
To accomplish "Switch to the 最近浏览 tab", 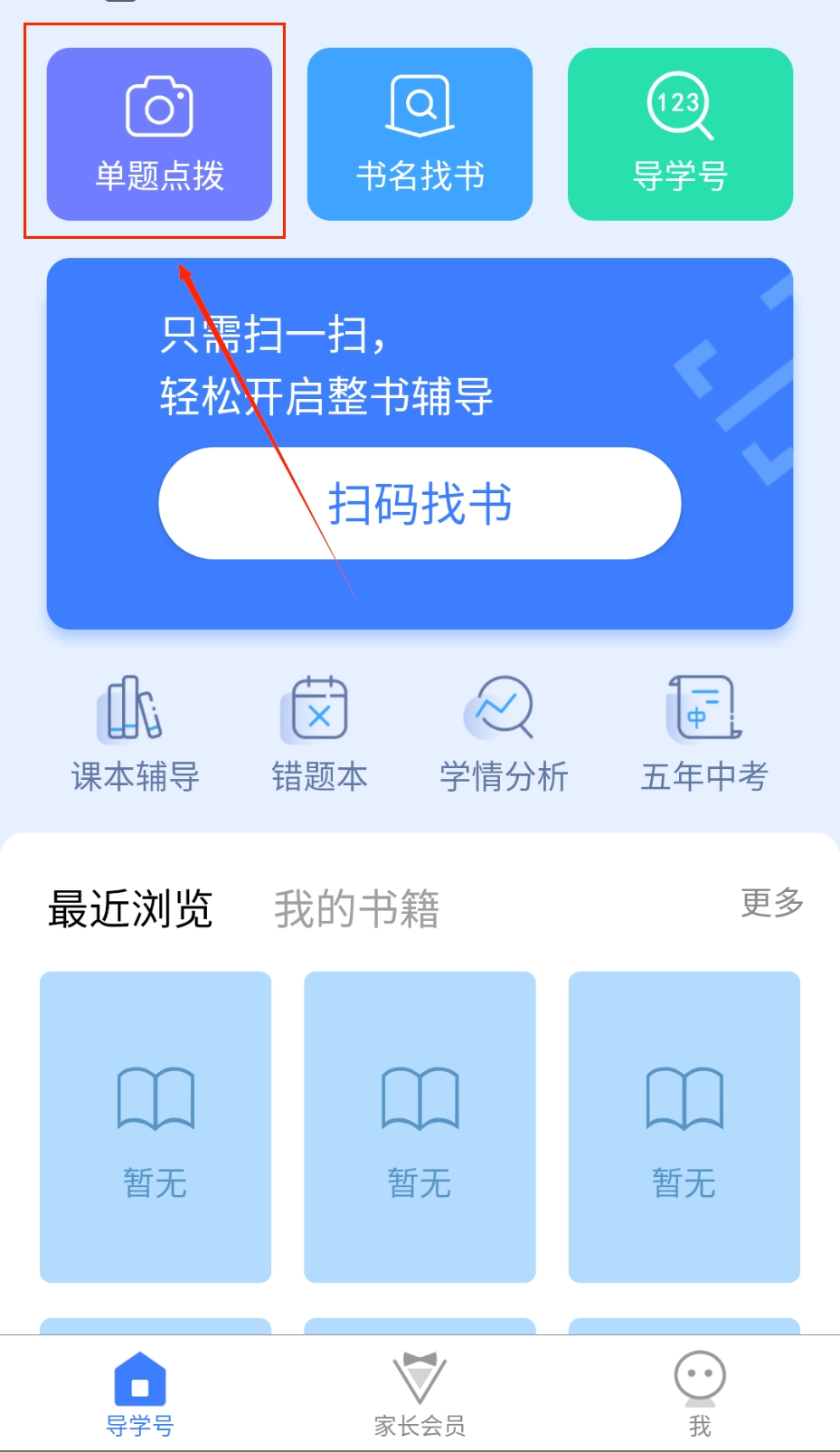I will click(130, 908).
